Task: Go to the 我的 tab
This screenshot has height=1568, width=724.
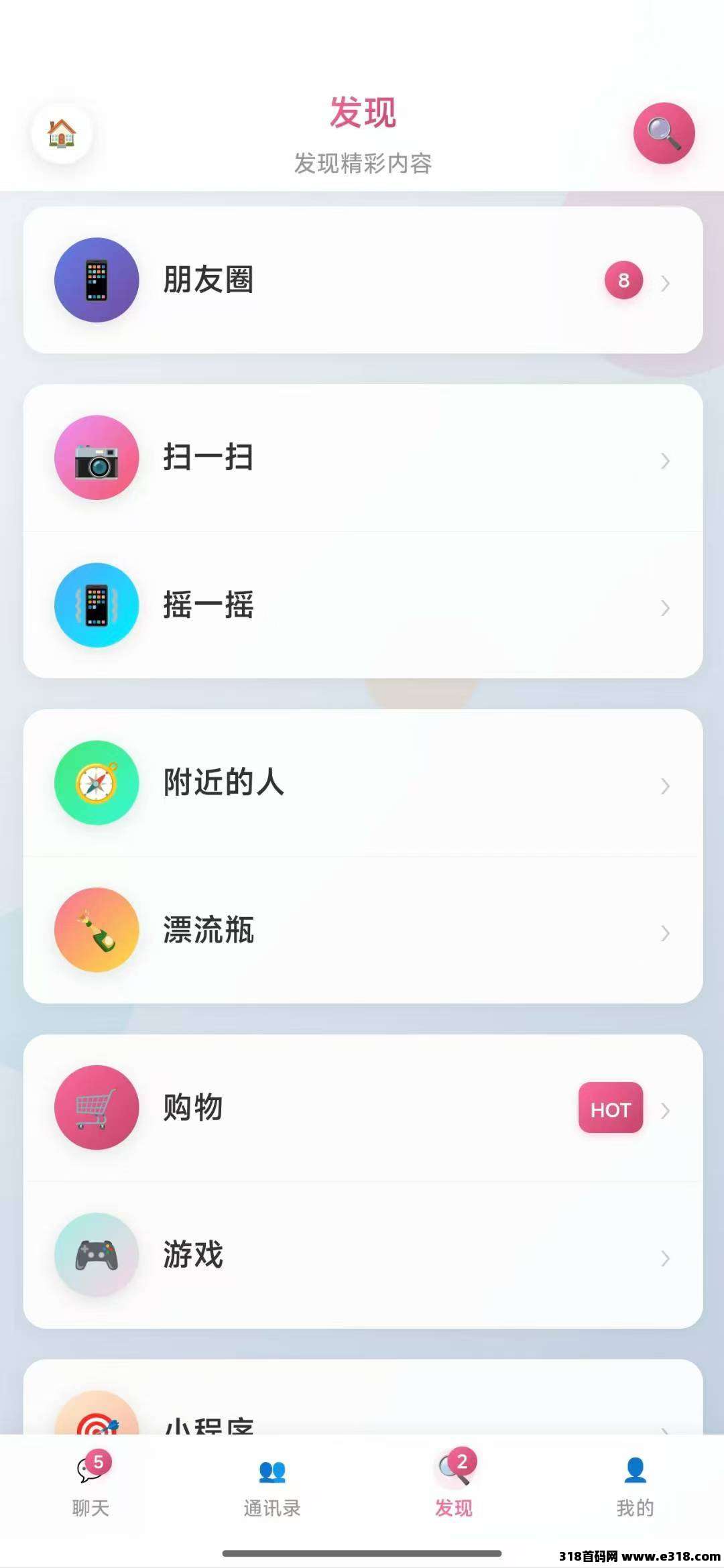Action: pos(635,1484)
